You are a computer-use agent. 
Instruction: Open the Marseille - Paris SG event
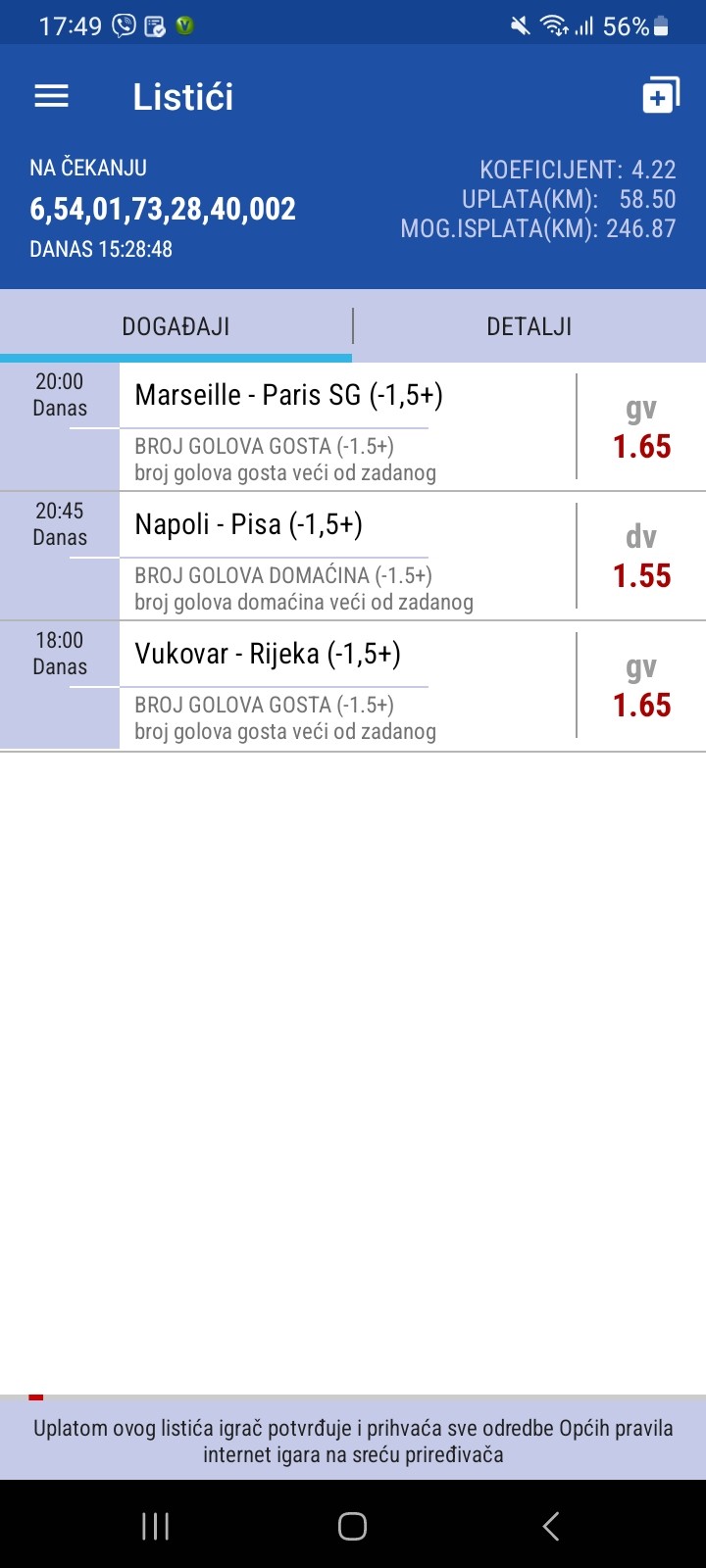coord(288,395)
